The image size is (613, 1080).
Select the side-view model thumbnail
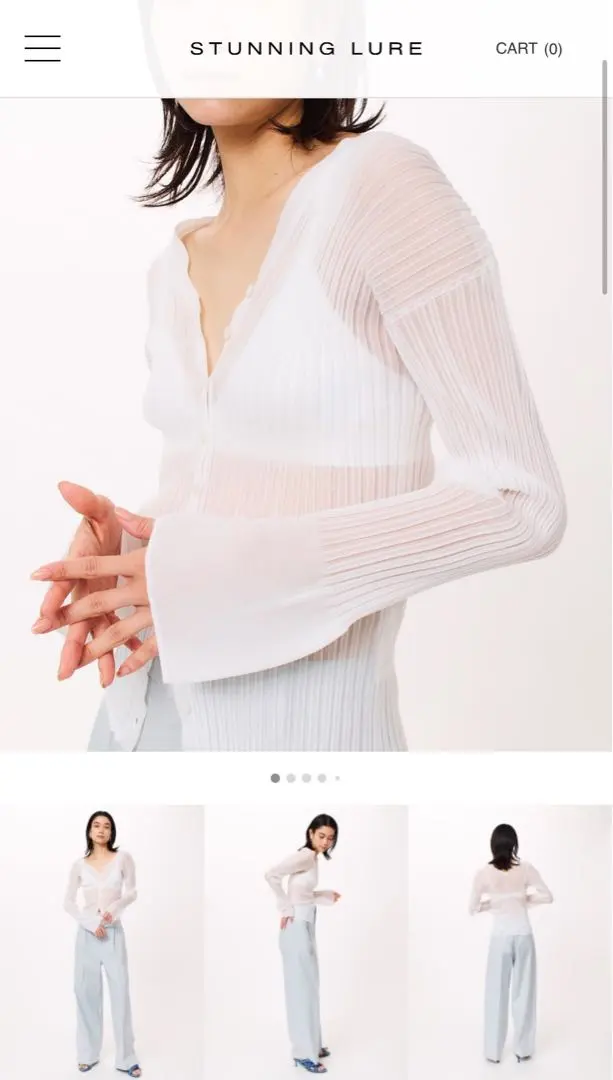(306, 940)
